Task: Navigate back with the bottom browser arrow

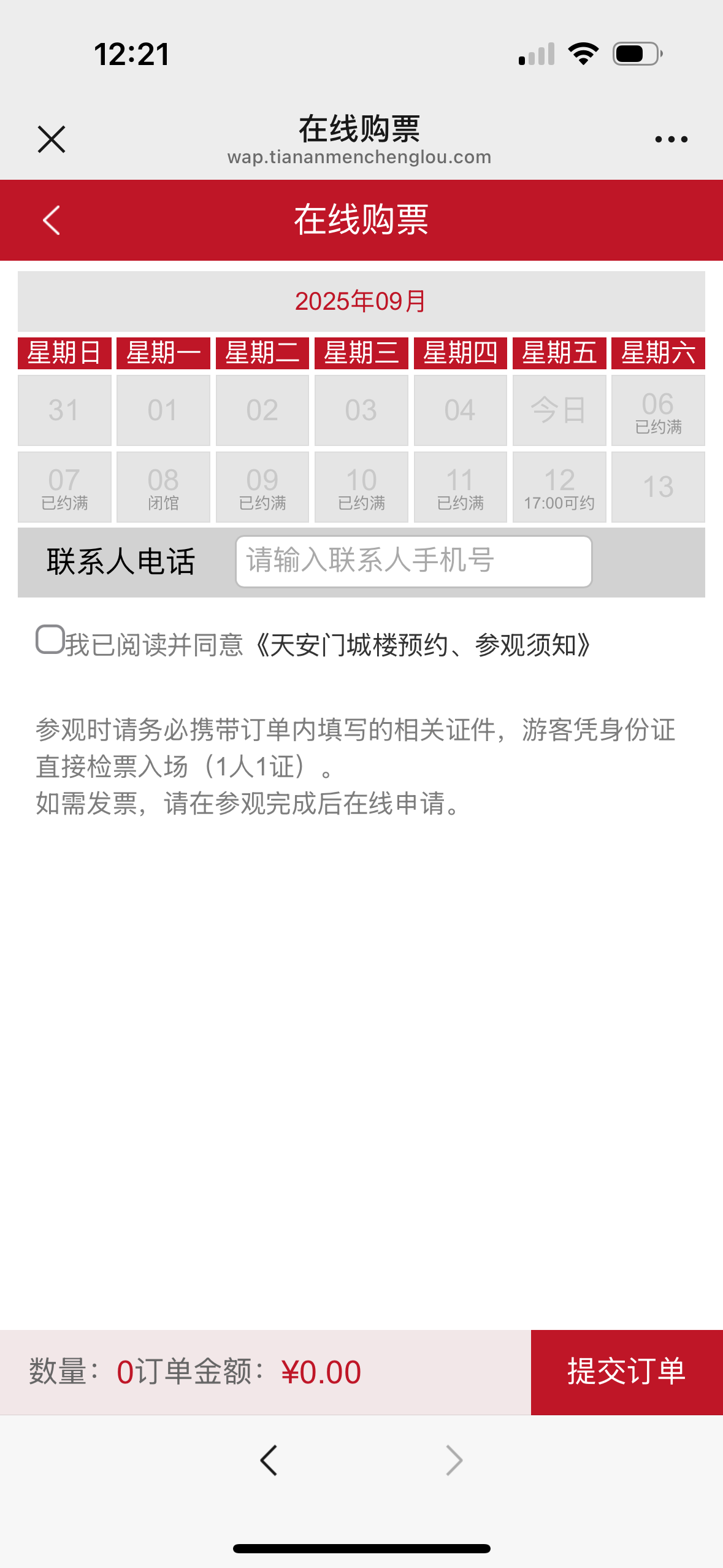Action: coord(269,1460)
